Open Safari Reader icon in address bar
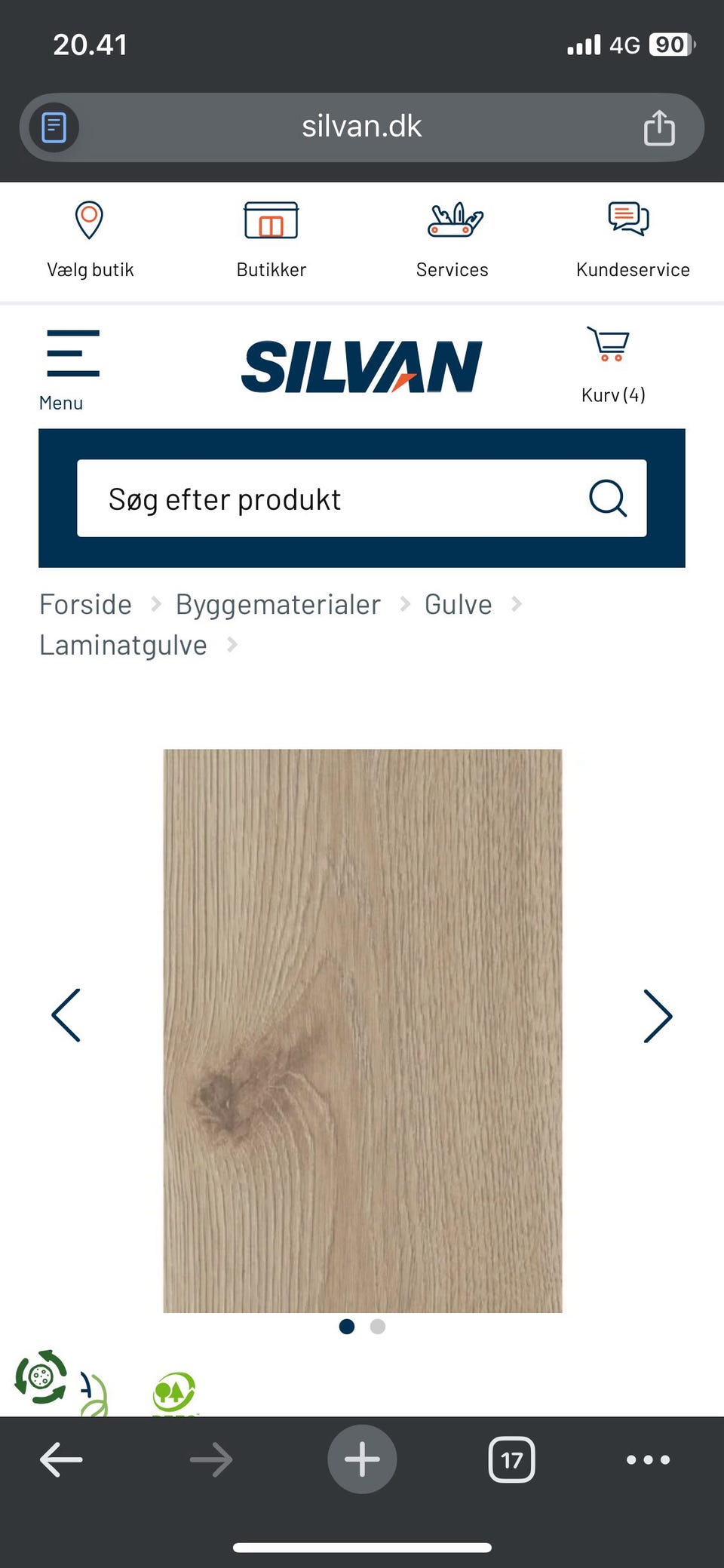 tap(52, 127)
